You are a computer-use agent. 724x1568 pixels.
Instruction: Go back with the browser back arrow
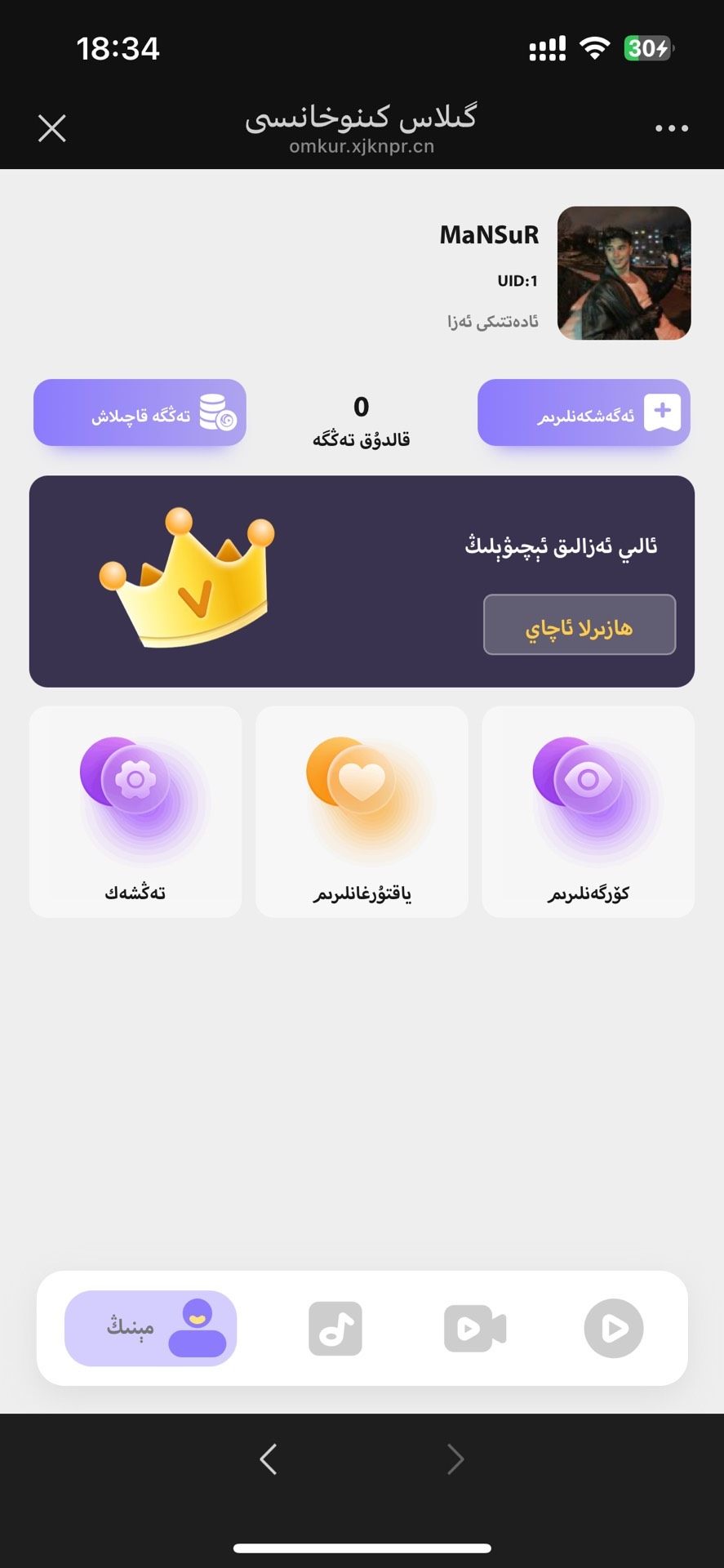(x=269, y=1459)
